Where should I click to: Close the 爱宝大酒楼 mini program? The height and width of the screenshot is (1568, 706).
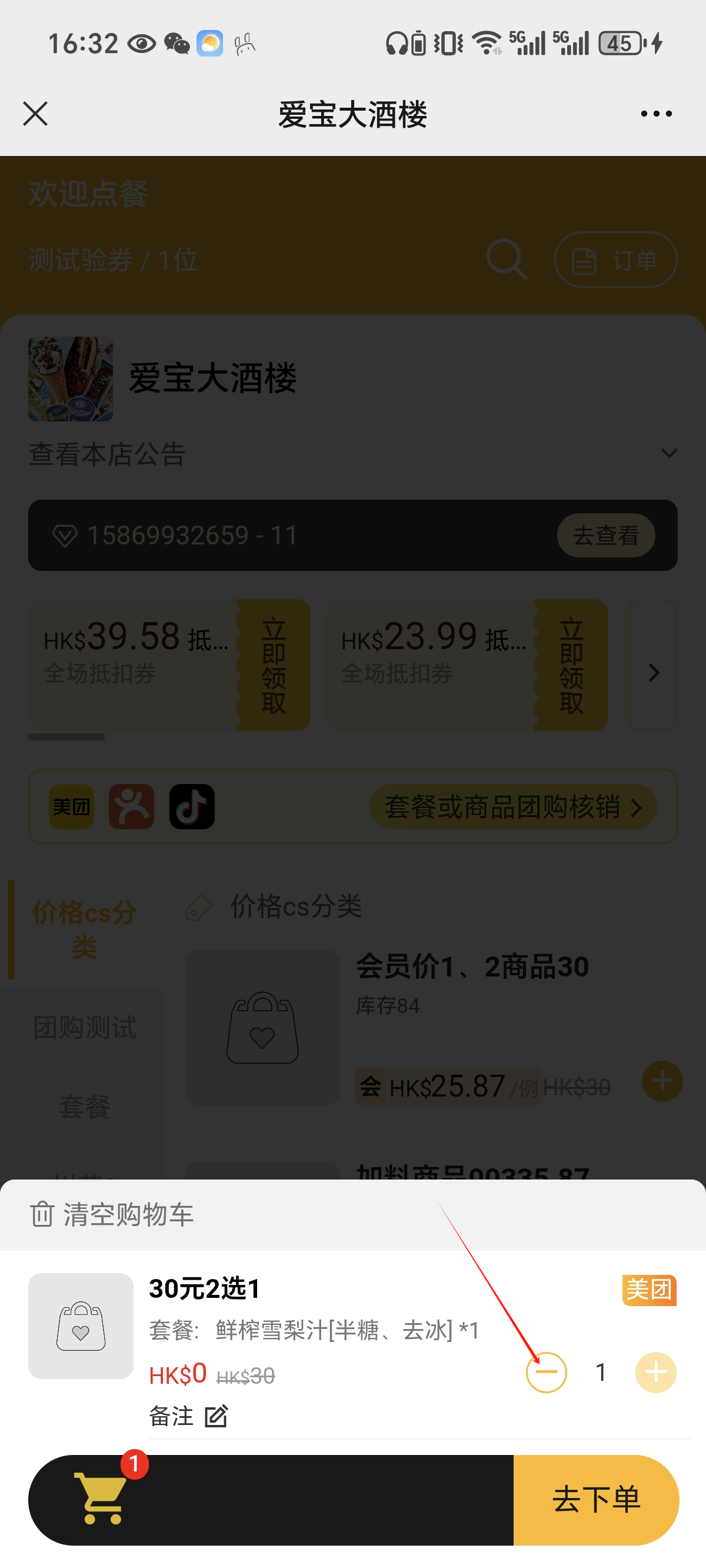coord(35,114)
